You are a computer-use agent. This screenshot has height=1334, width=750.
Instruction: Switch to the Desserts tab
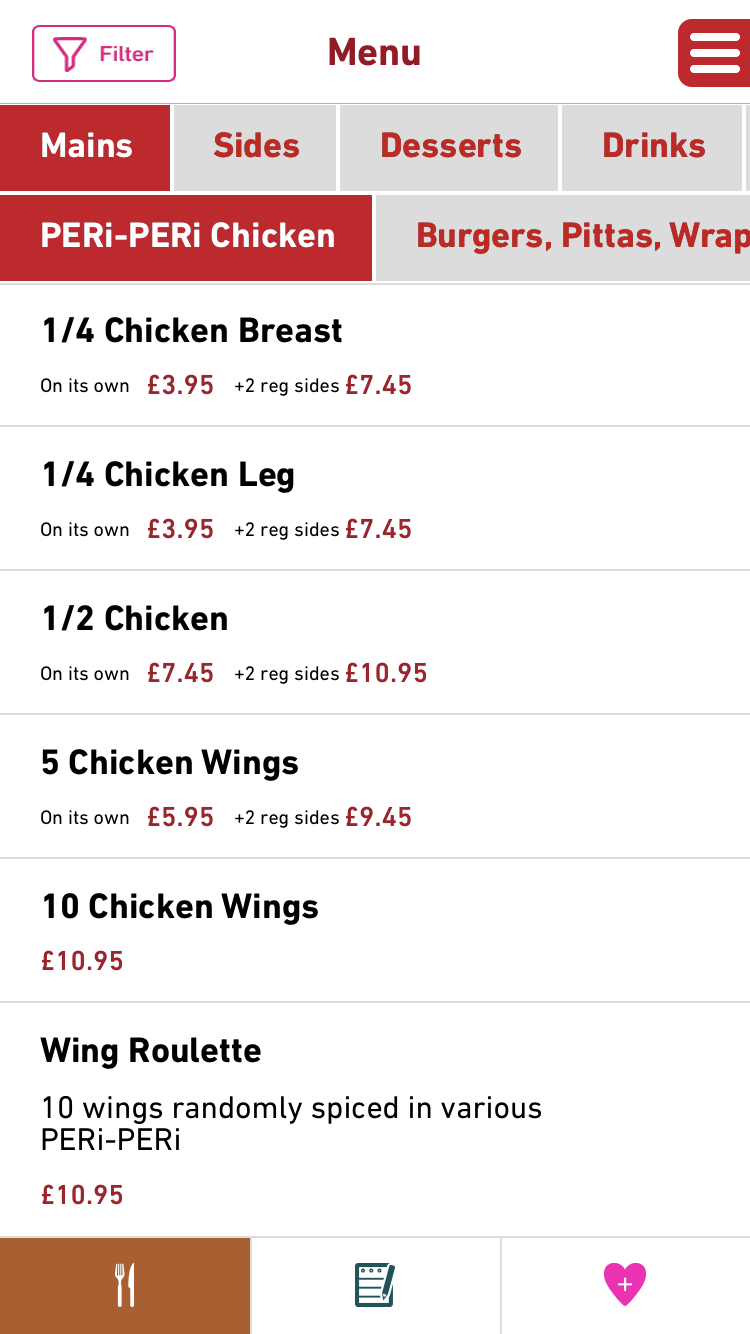coord(450,146)
